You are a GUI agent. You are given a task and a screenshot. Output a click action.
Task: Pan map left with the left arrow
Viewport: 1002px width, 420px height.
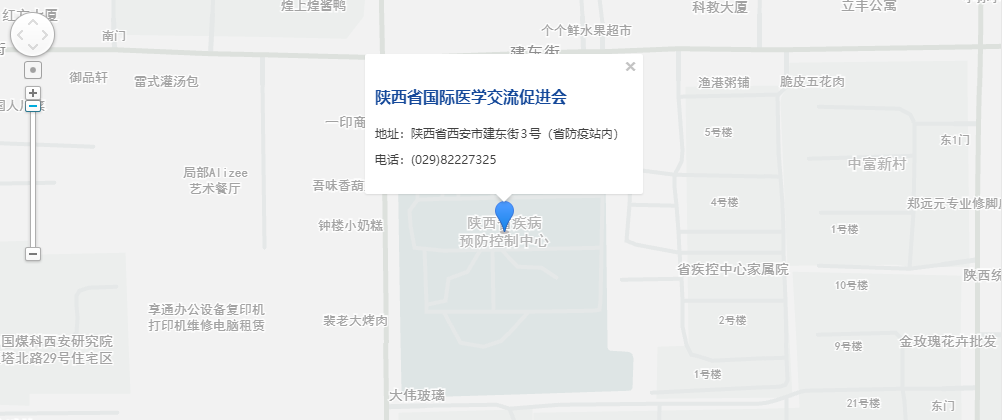(19, 35)
